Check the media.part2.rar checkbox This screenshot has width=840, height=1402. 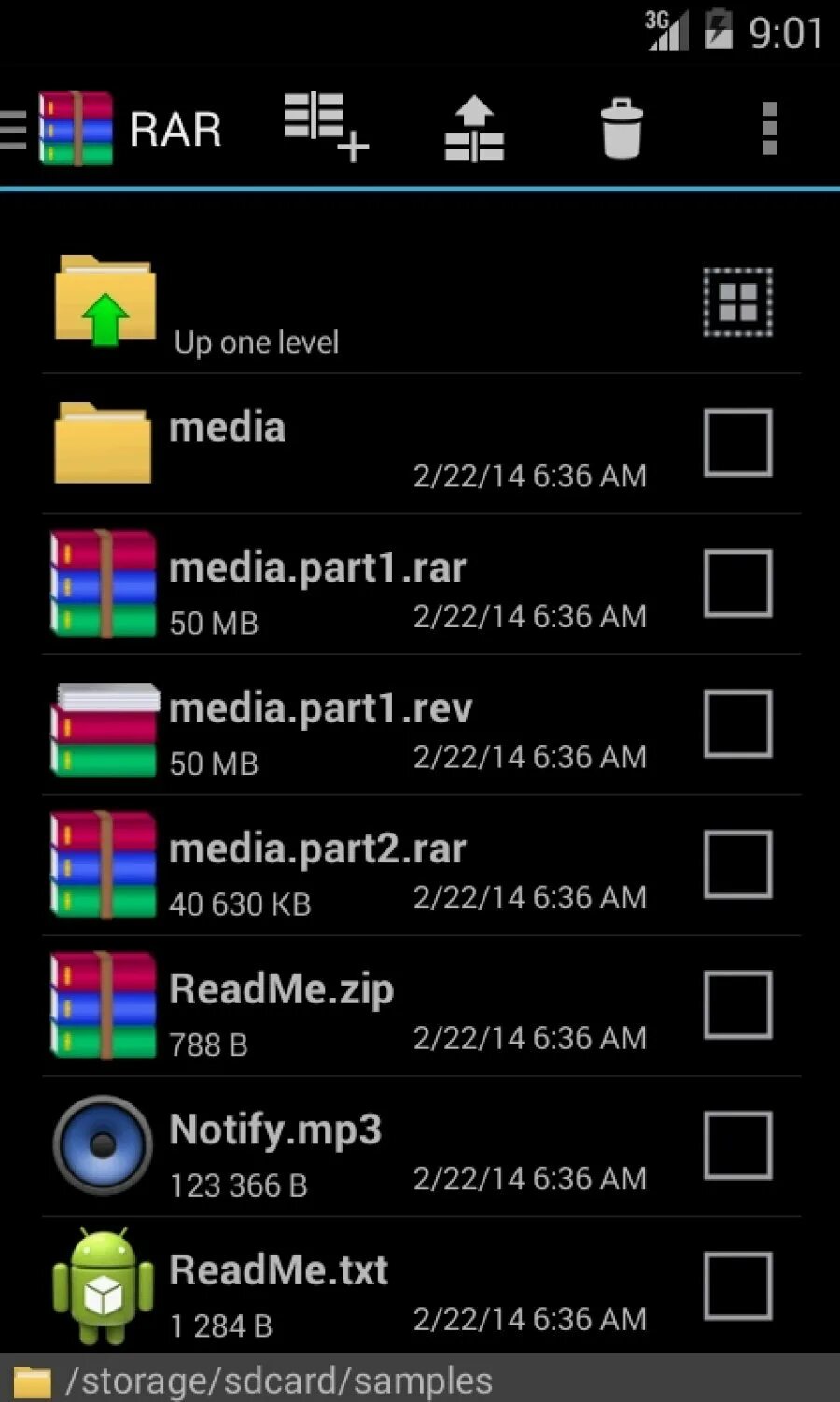(739, 864)
